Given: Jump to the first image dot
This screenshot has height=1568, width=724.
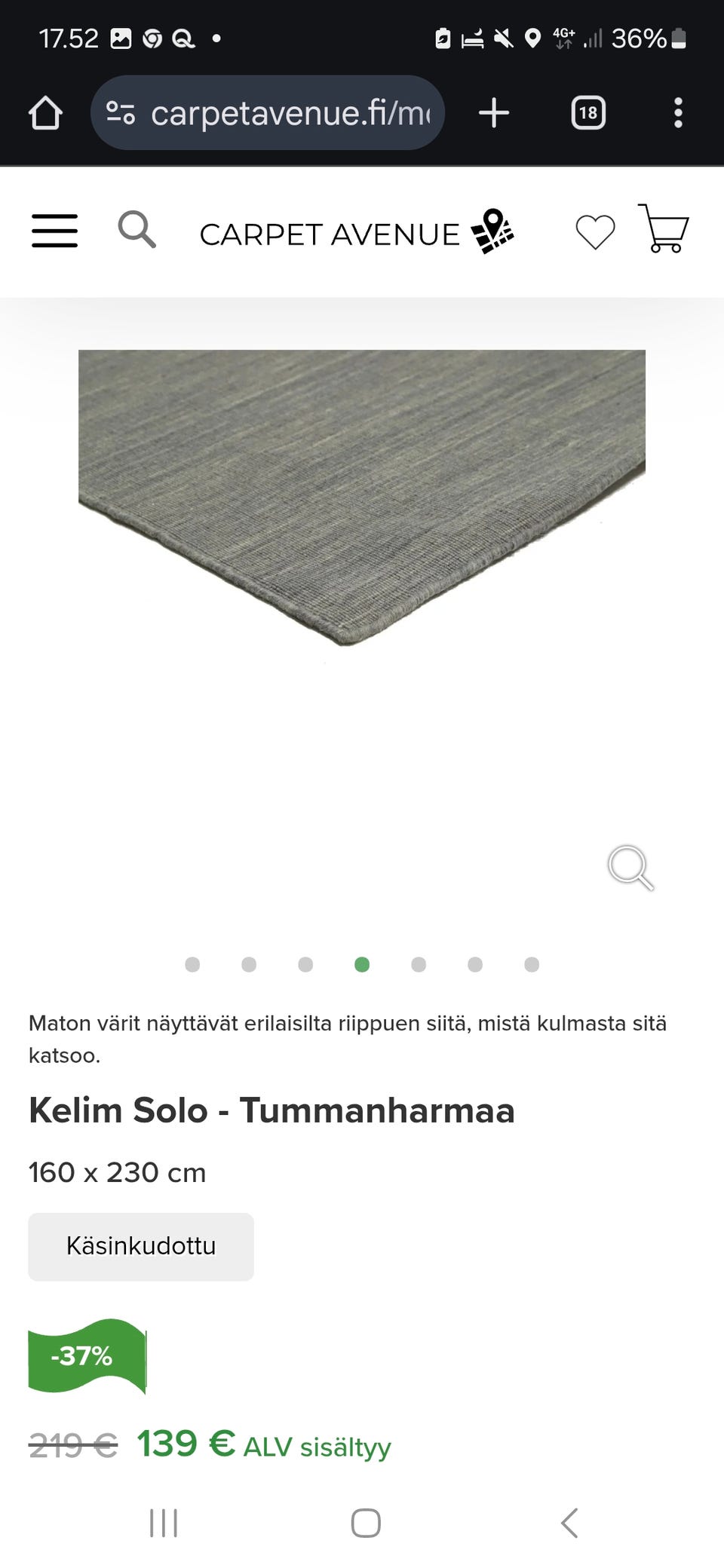Looking at the screenshot, I should pos(193,964).
